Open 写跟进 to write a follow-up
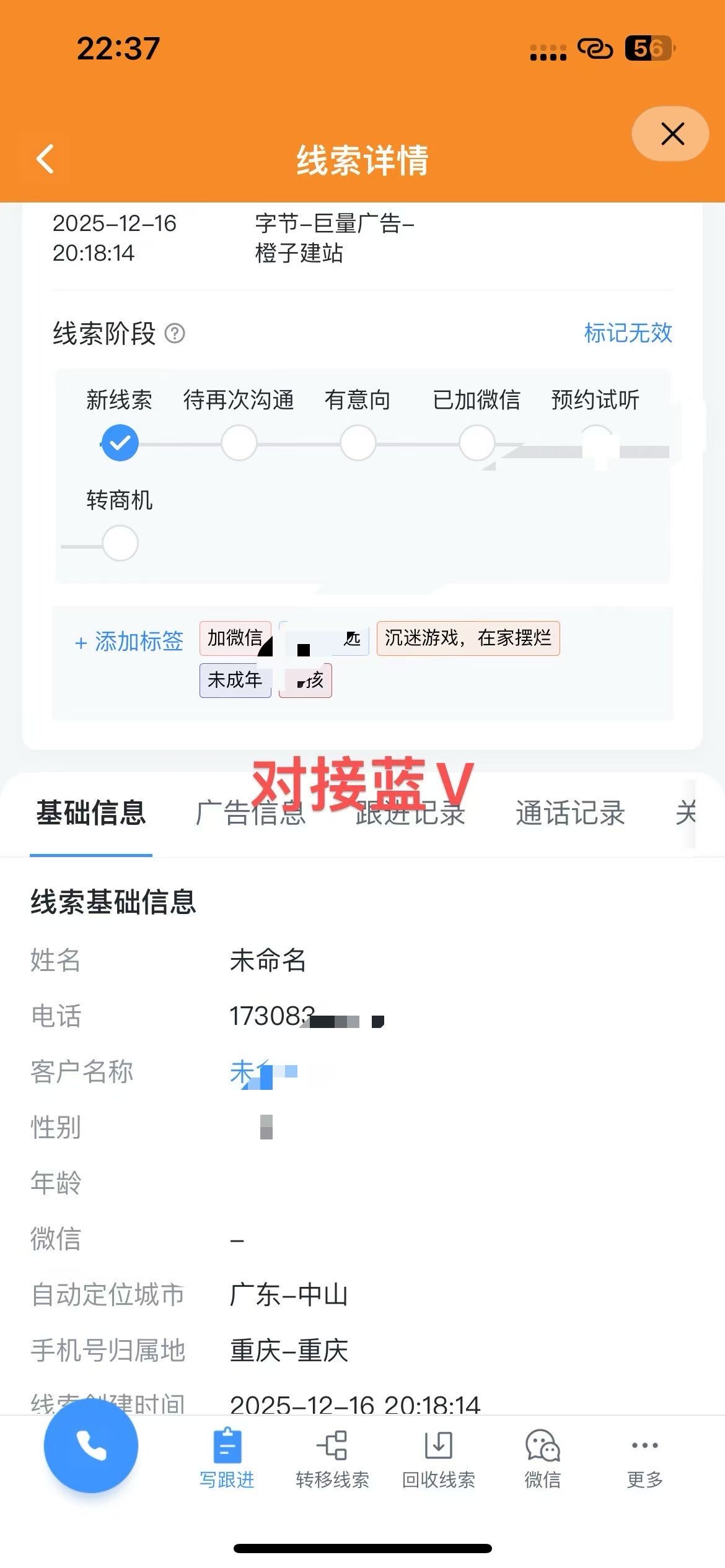Viewport: 725px width, 1568px height. [x=227, y=1458]
